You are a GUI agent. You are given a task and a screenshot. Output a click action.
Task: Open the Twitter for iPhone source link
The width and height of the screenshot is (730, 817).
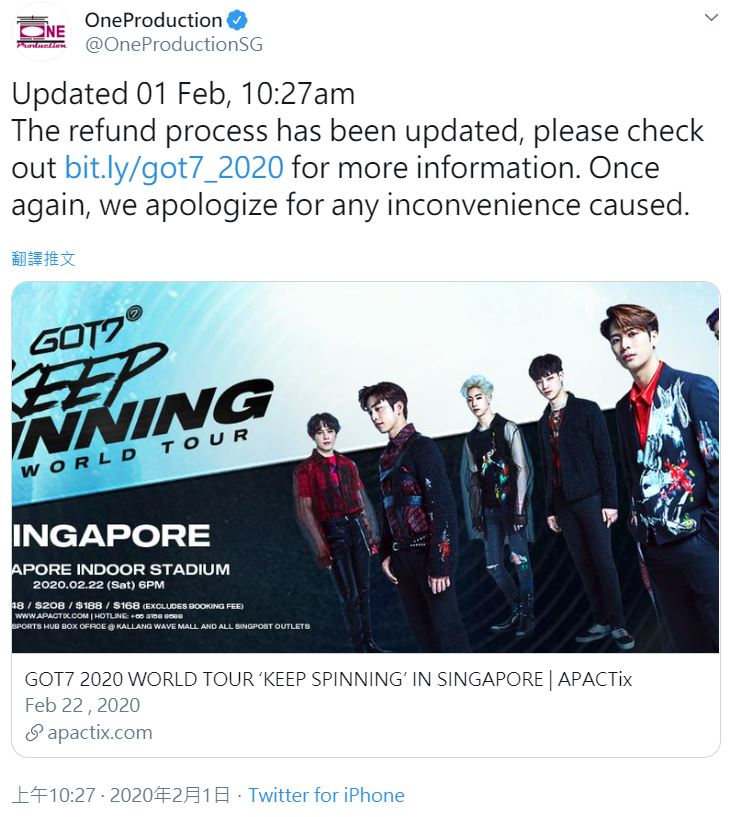[x=326, y=795]
